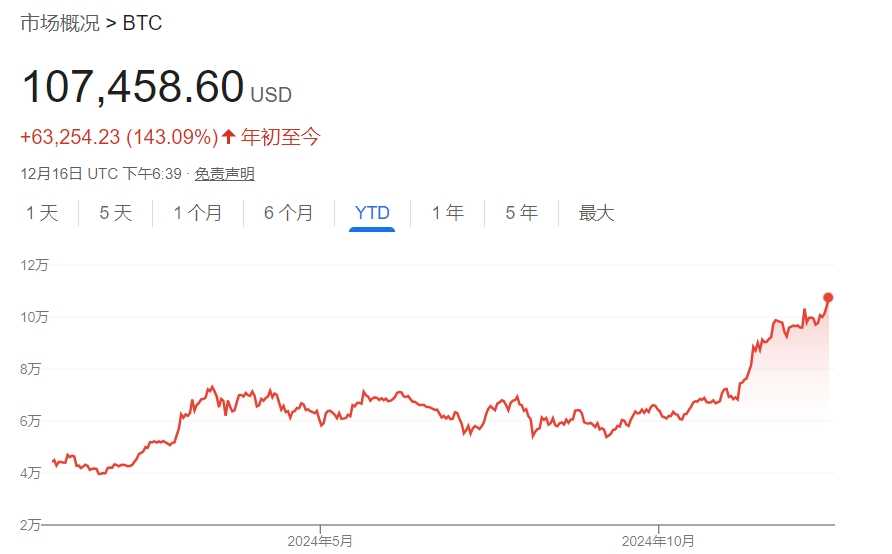Switch to the 最大 range
892x554 pixels.
tap(596, 213)
